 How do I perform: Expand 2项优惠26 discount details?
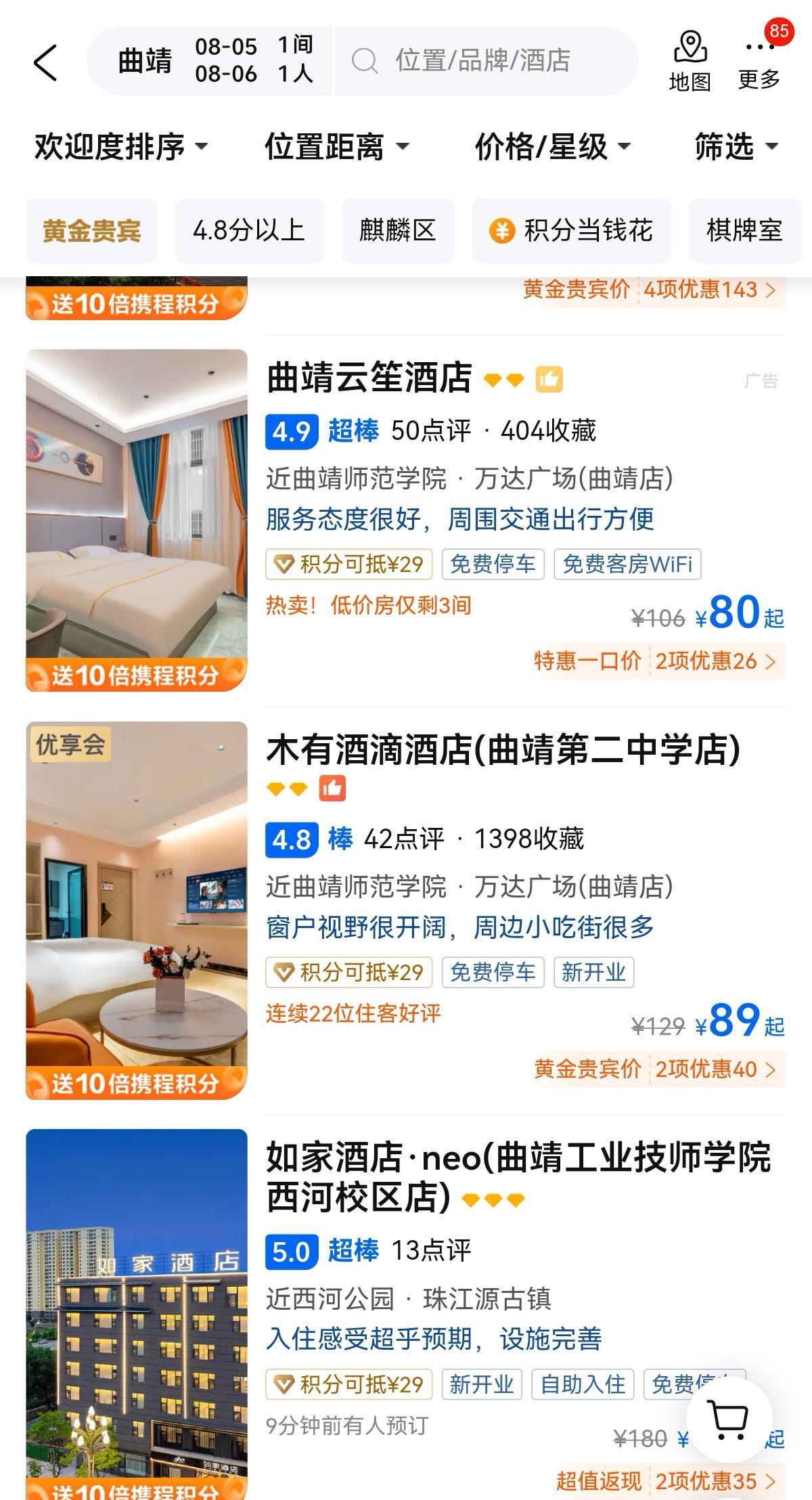click(715, 661)
